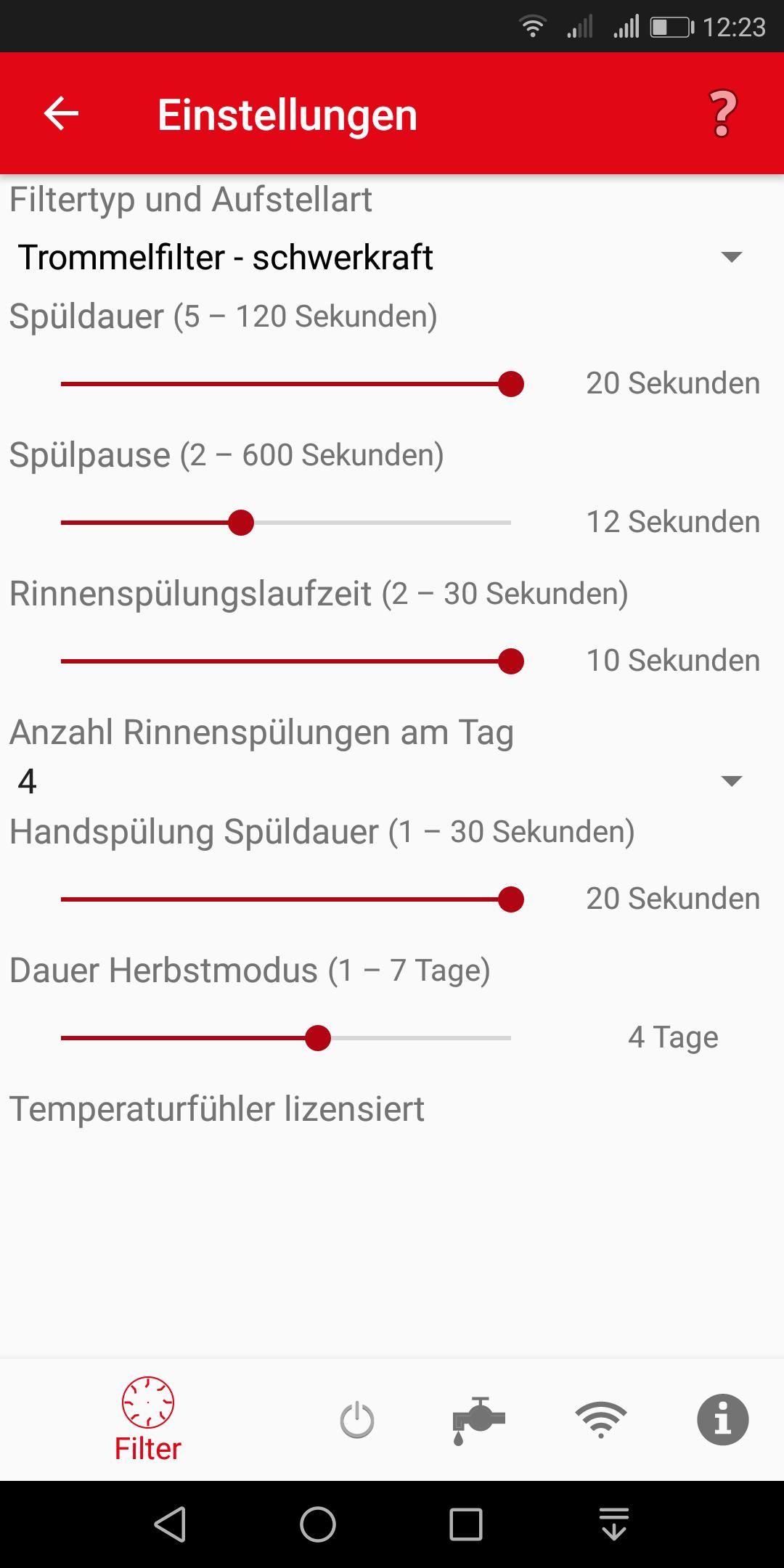The image size is (784, 1568).
Task: Open the help question mark
Action: 722,114
